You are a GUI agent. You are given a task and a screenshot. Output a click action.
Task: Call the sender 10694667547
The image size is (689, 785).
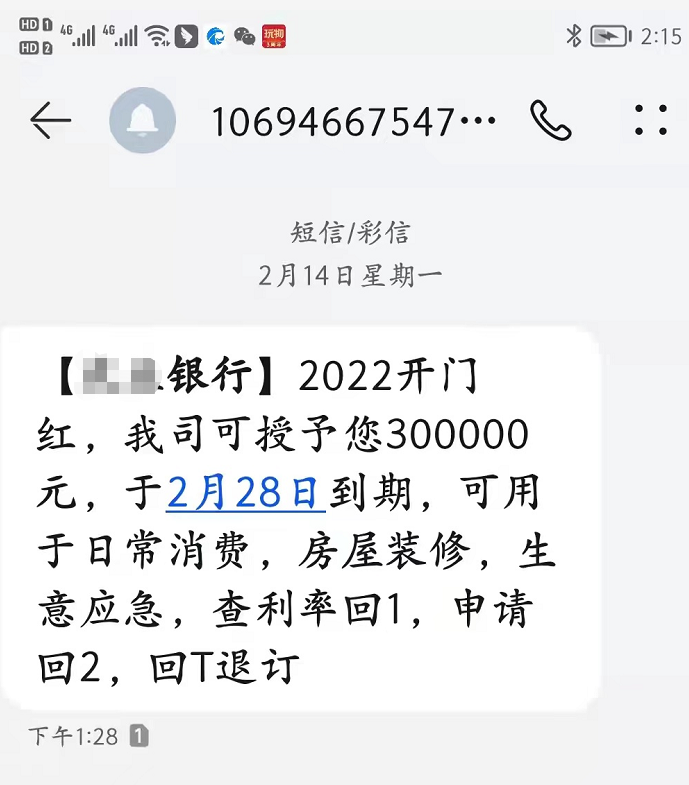(x=551, y=121)
